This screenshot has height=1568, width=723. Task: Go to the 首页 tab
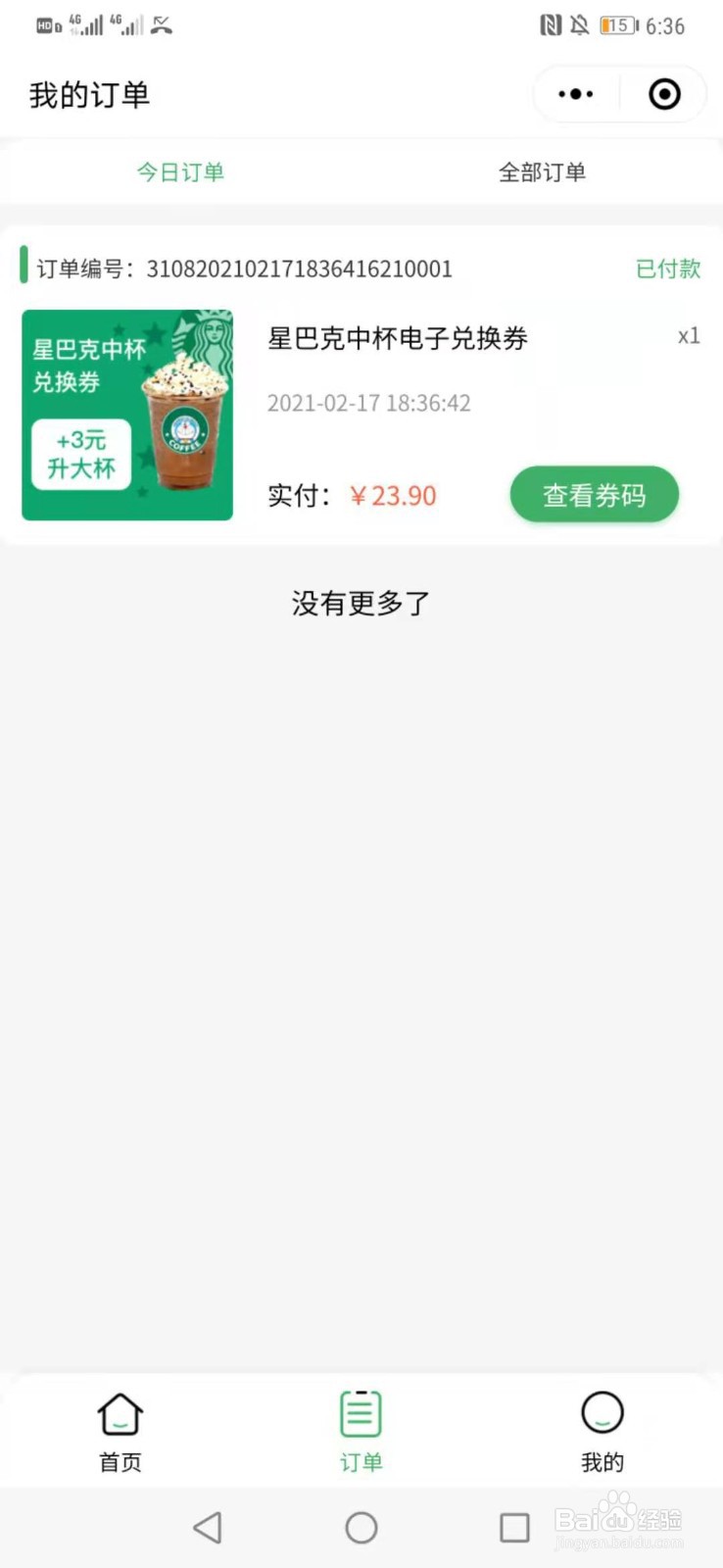click(x=120, y=1433)
